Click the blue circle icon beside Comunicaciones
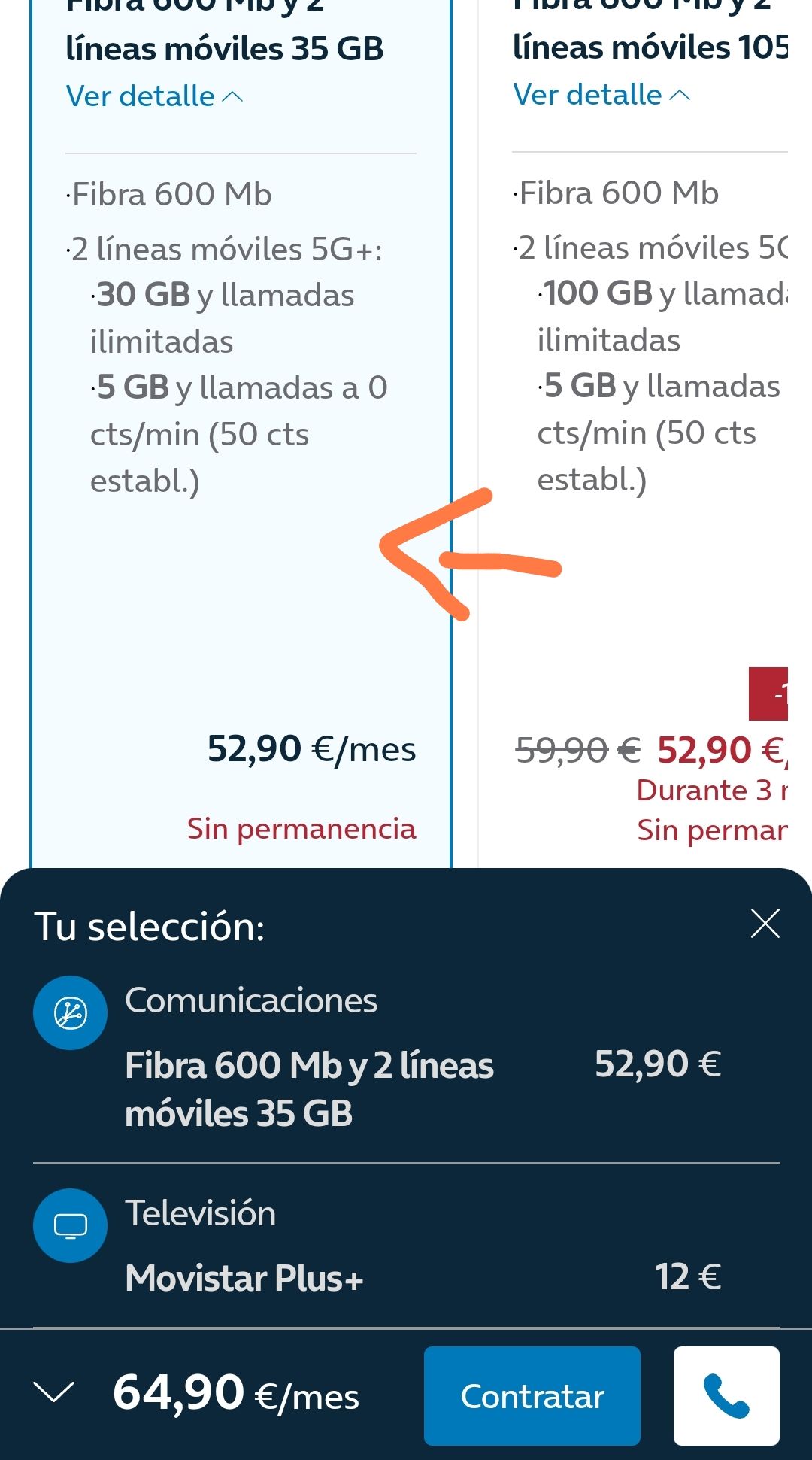This screenshot has height=1460, width=812. point(70,1012)
